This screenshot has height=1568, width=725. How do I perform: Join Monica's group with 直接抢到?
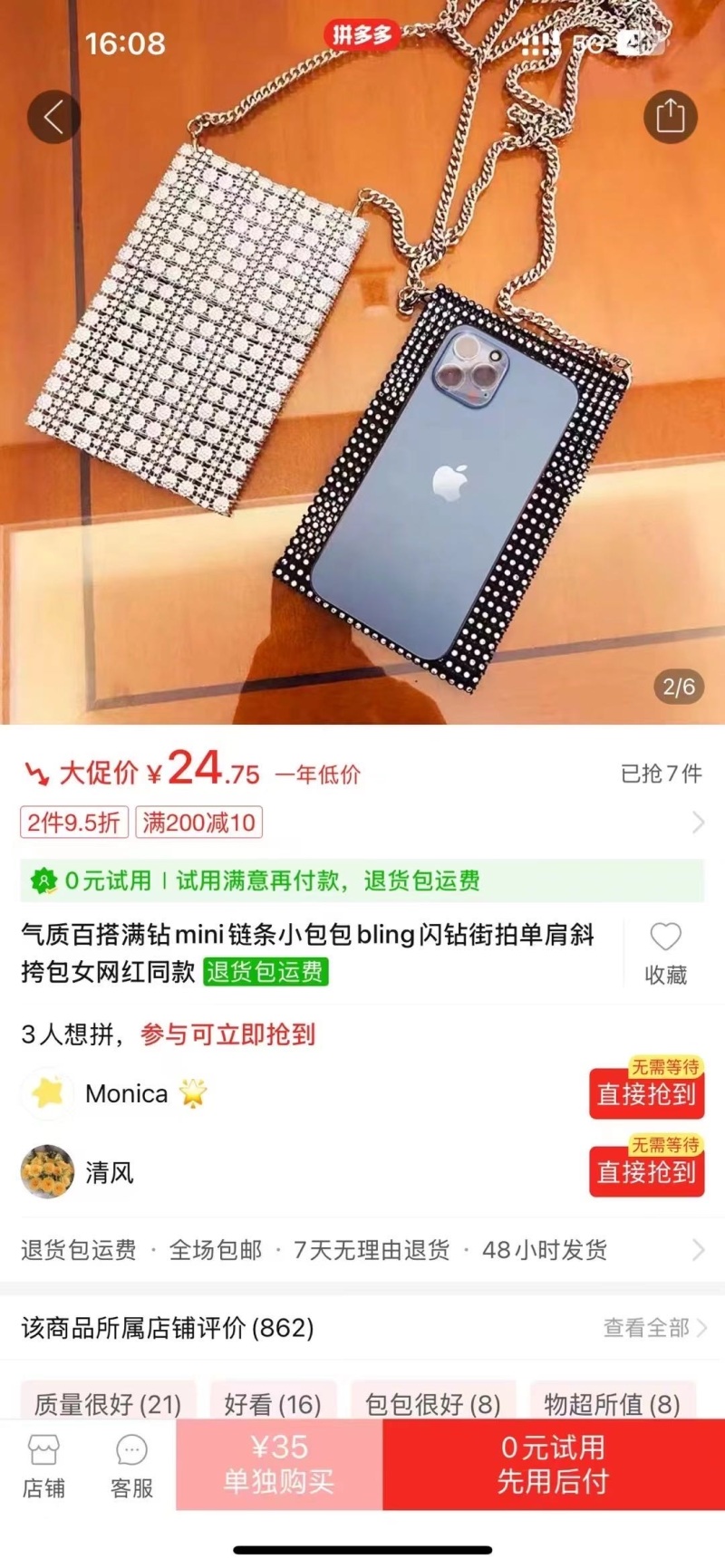(x=646, y=1093)
